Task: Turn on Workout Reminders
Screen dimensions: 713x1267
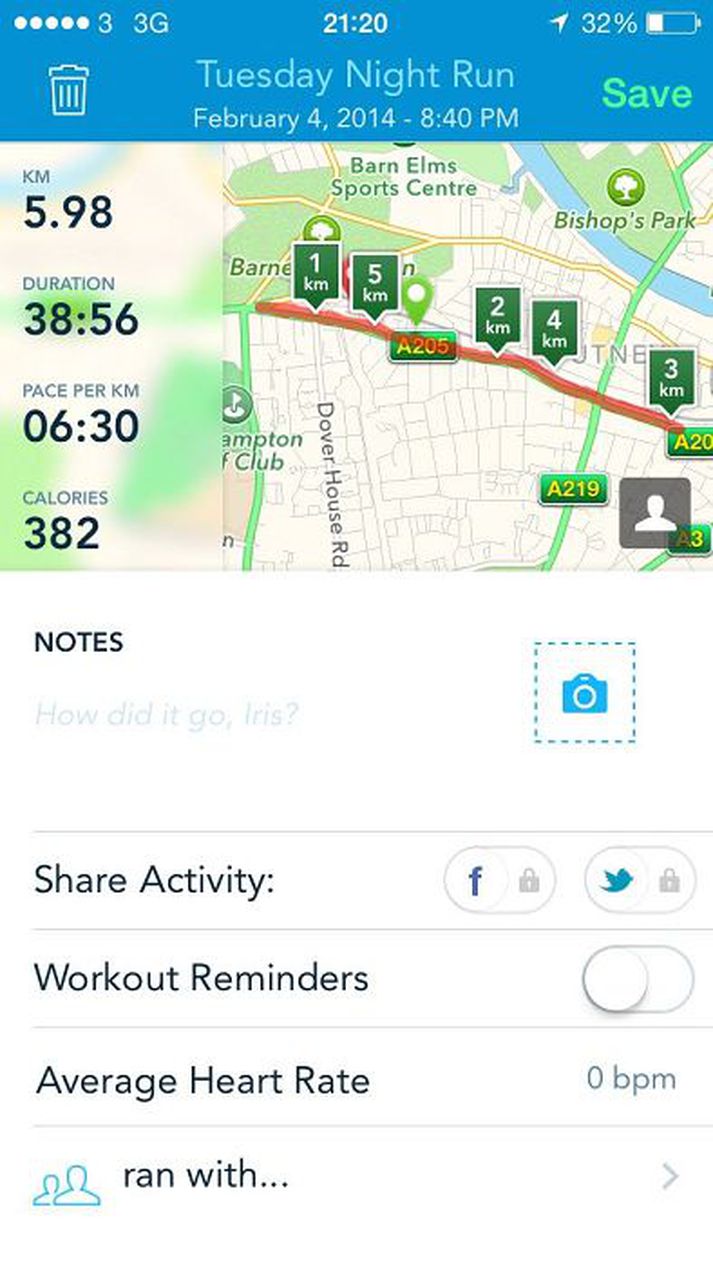Action: 637,978
